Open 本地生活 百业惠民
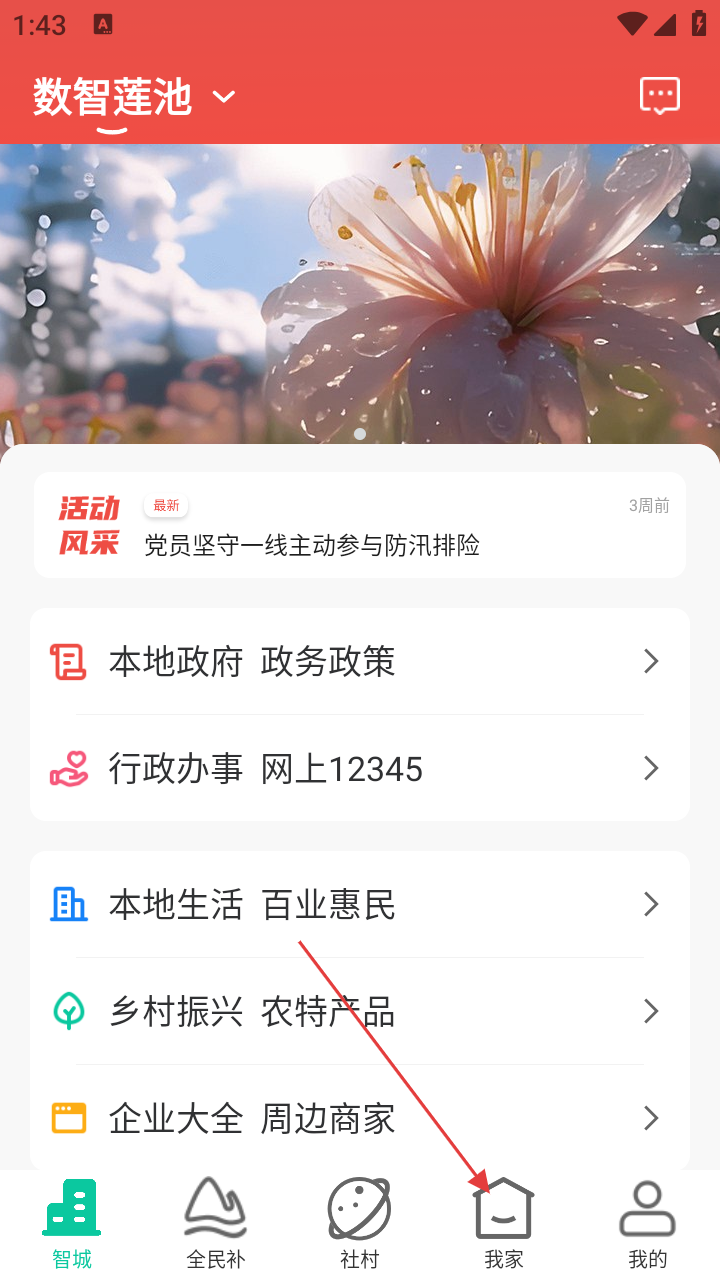The image size is (720, 1280). [360, 905]
